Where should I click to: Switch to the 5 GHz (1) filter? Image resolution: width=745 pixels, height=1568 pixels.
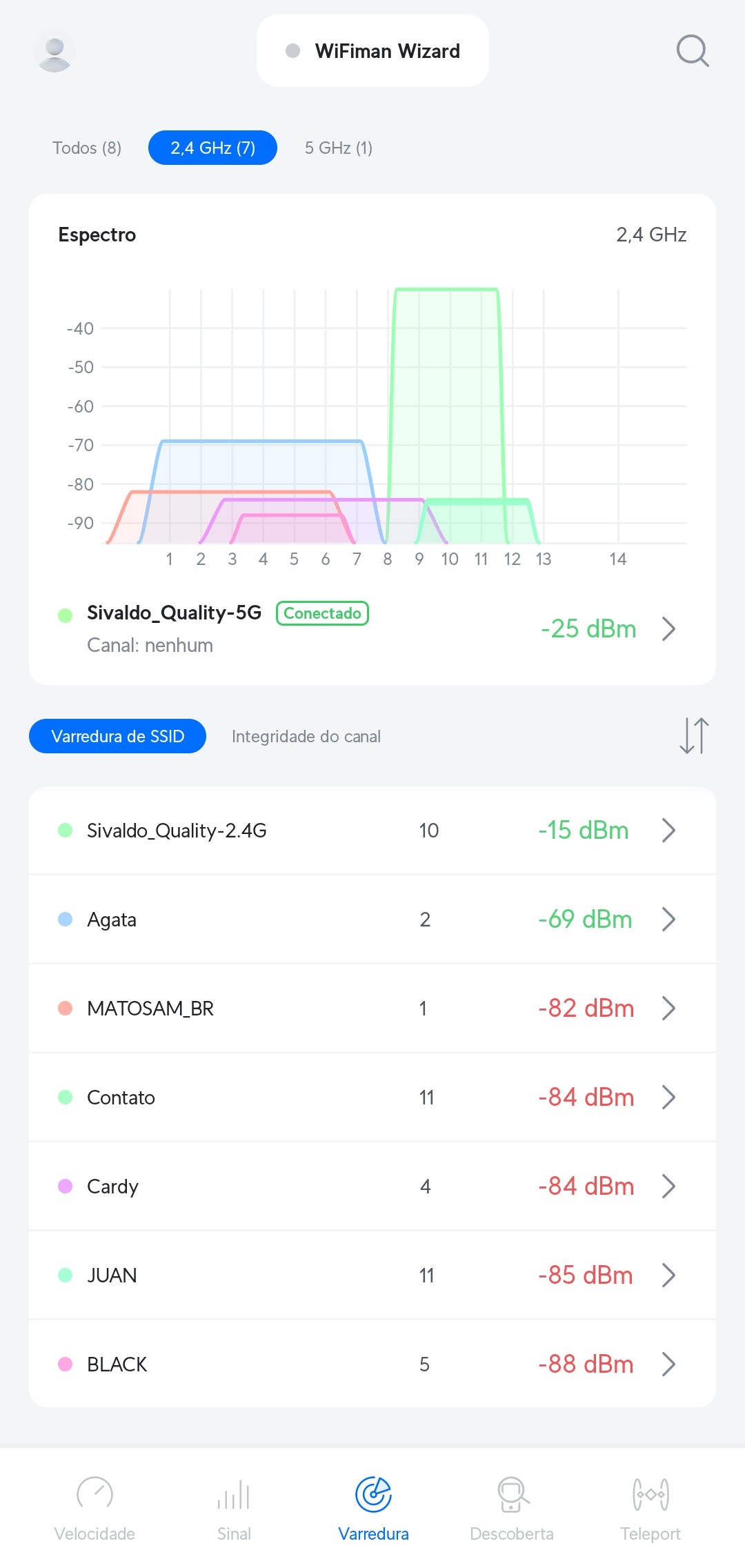coord(339,148)
